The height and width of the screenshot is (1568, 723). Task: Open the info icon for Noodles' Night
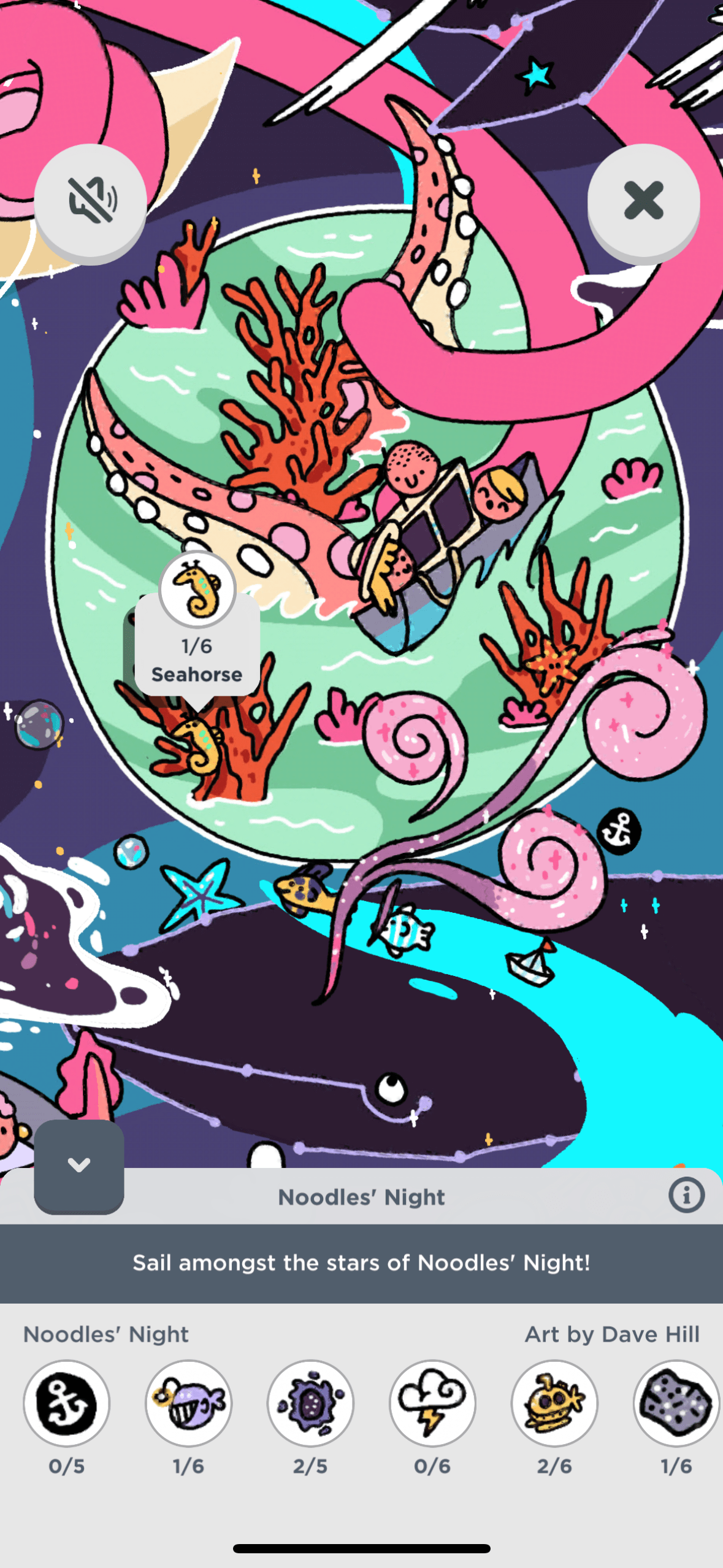point(686,1195)
